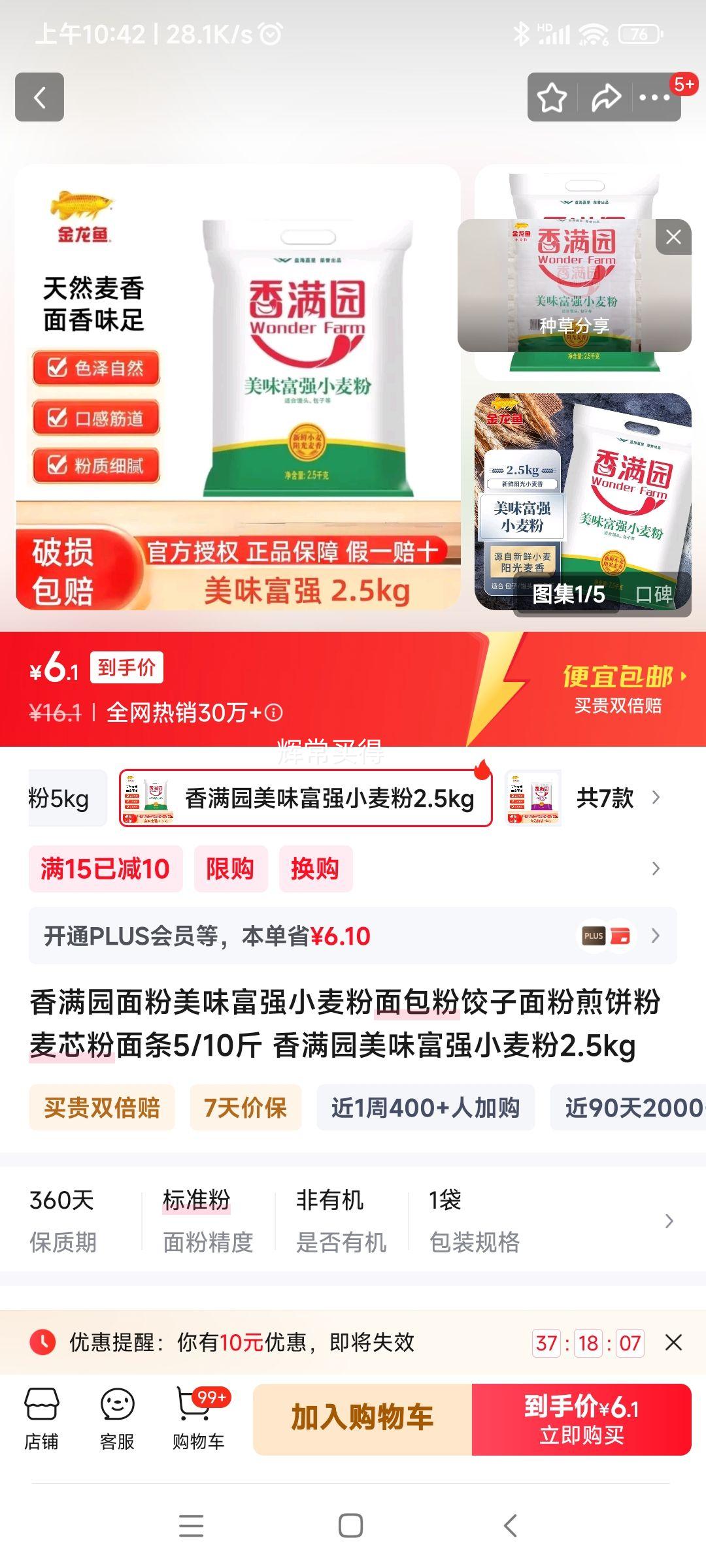
Task: Tap the back arrow to return
Action: [41, 97]
